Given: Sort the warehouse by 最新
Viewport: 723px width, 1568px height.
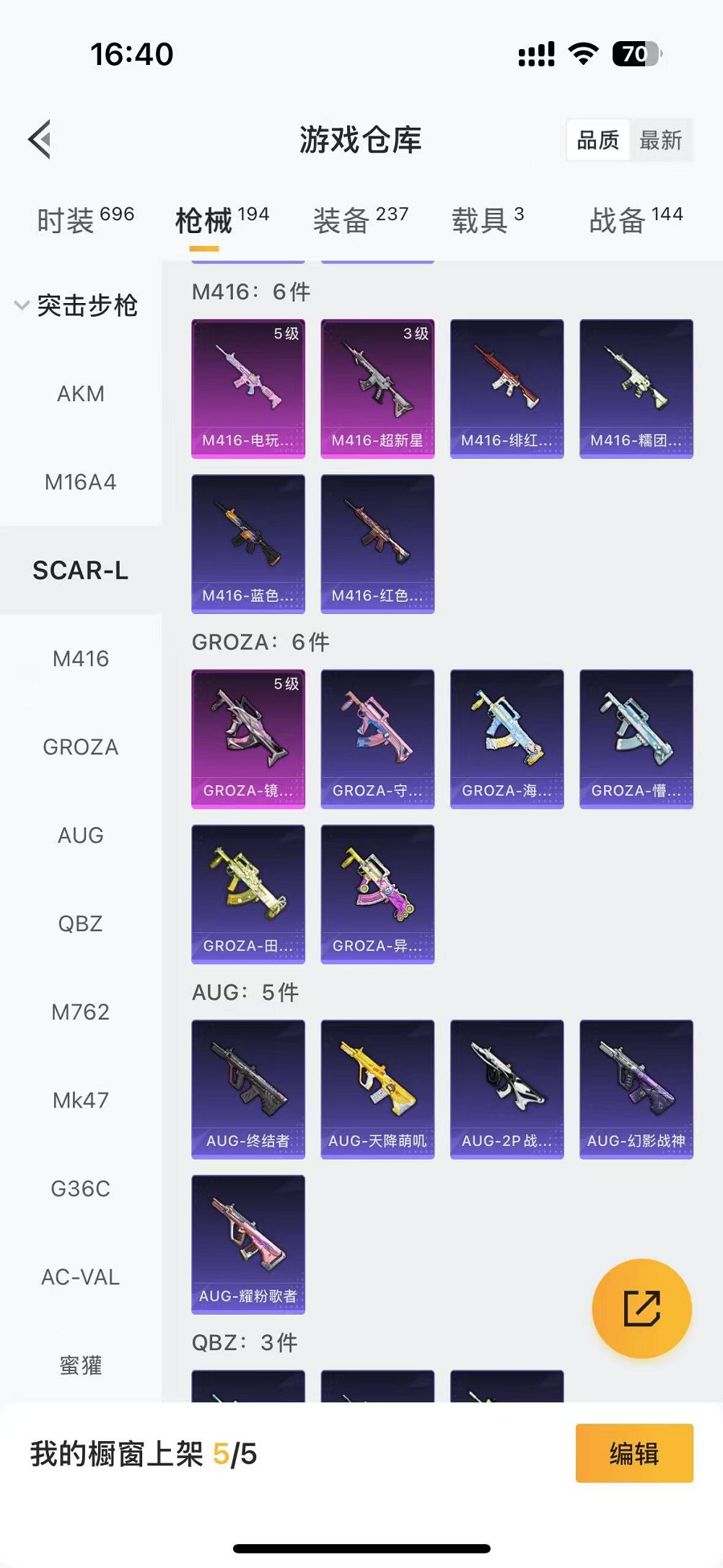Looking at the screenshot, I should [660, 140].
